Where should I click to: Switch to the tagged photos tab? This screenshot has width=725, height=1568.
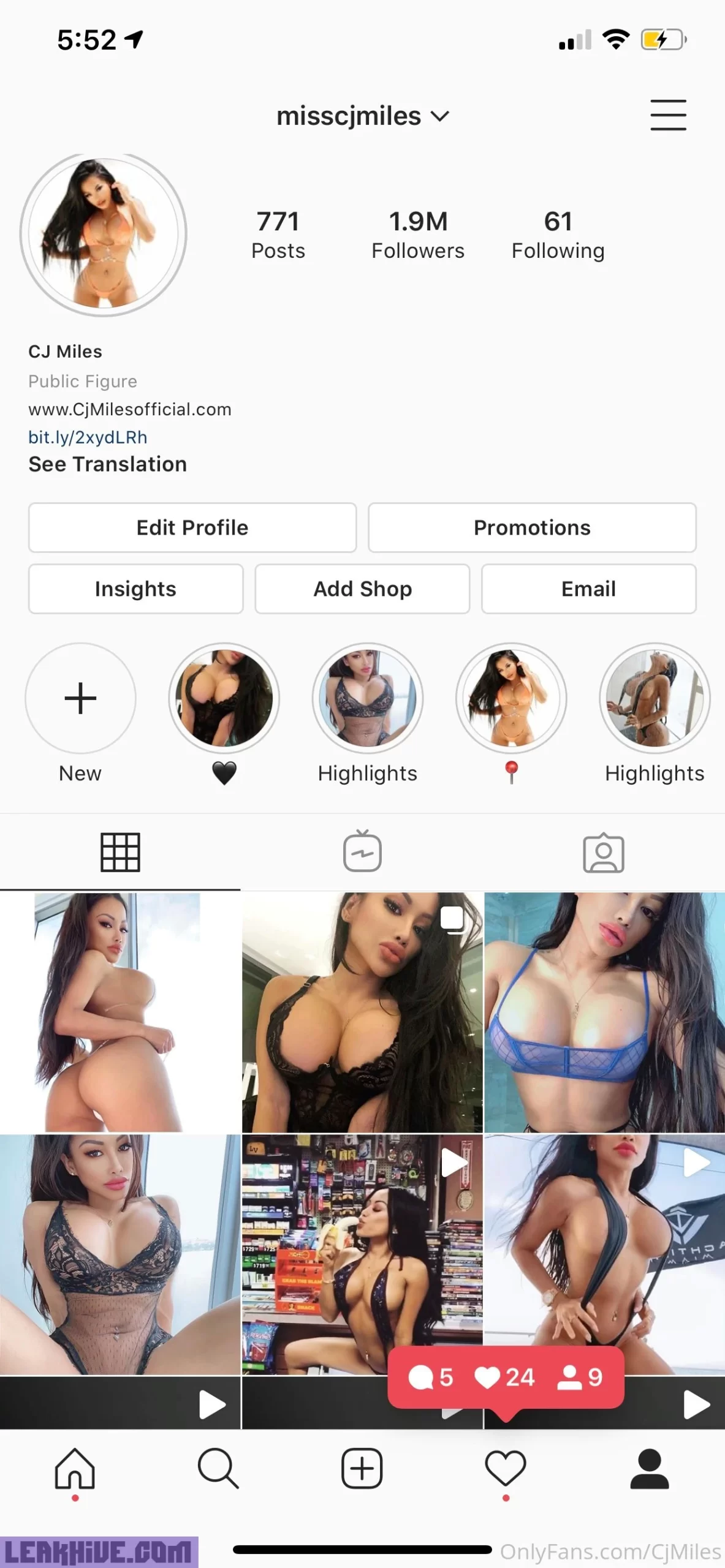tap(604, 852)
